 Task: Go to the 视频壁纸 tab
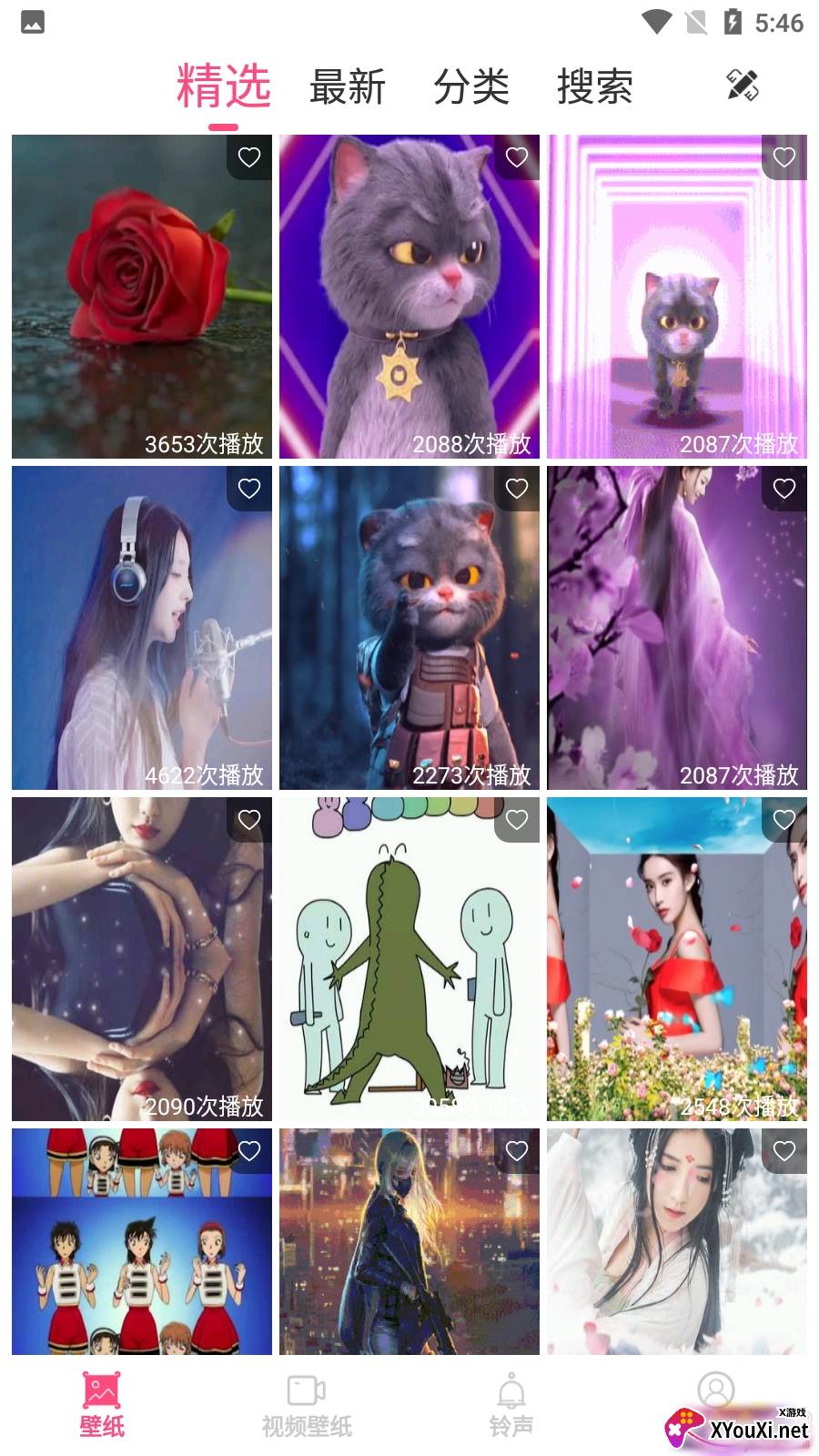pyautogui.click(x=307, y=1406)
